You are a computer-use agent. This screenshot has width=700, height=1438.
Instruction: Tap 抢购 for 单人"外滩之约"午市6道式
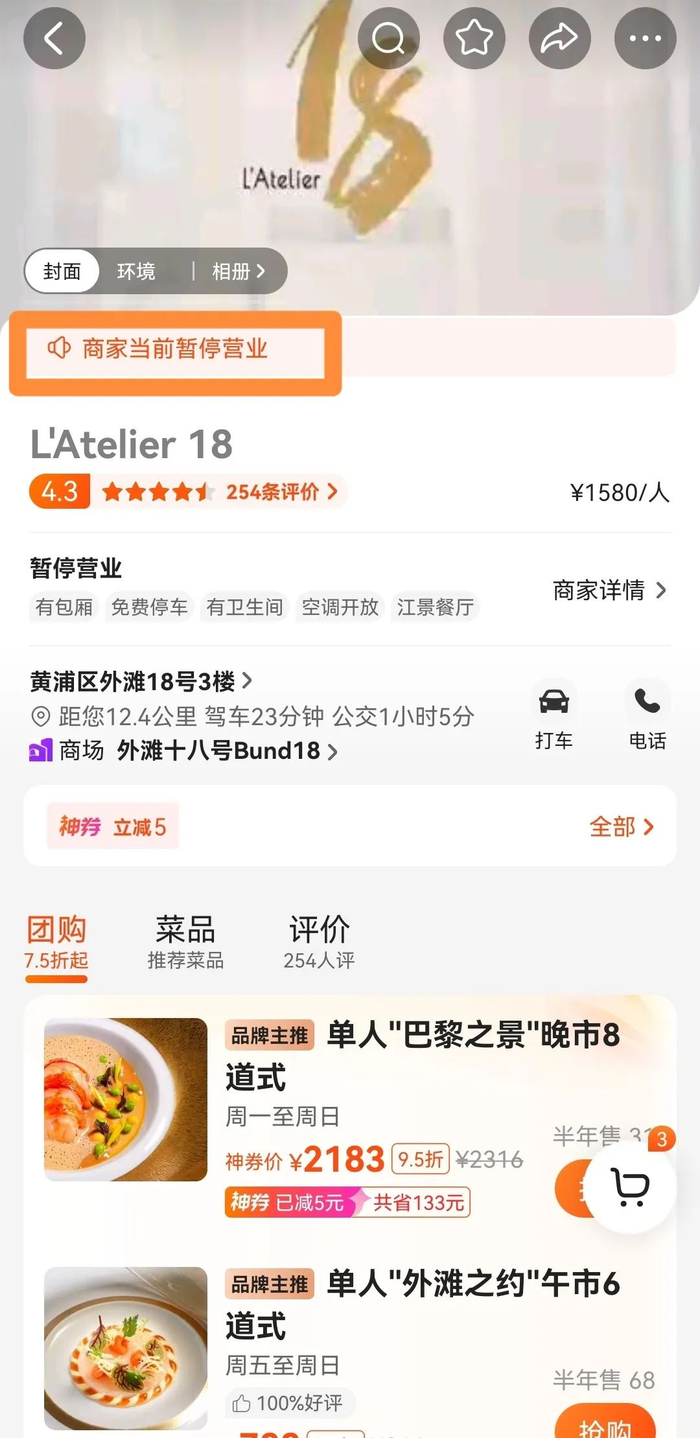pos(605,1420)
